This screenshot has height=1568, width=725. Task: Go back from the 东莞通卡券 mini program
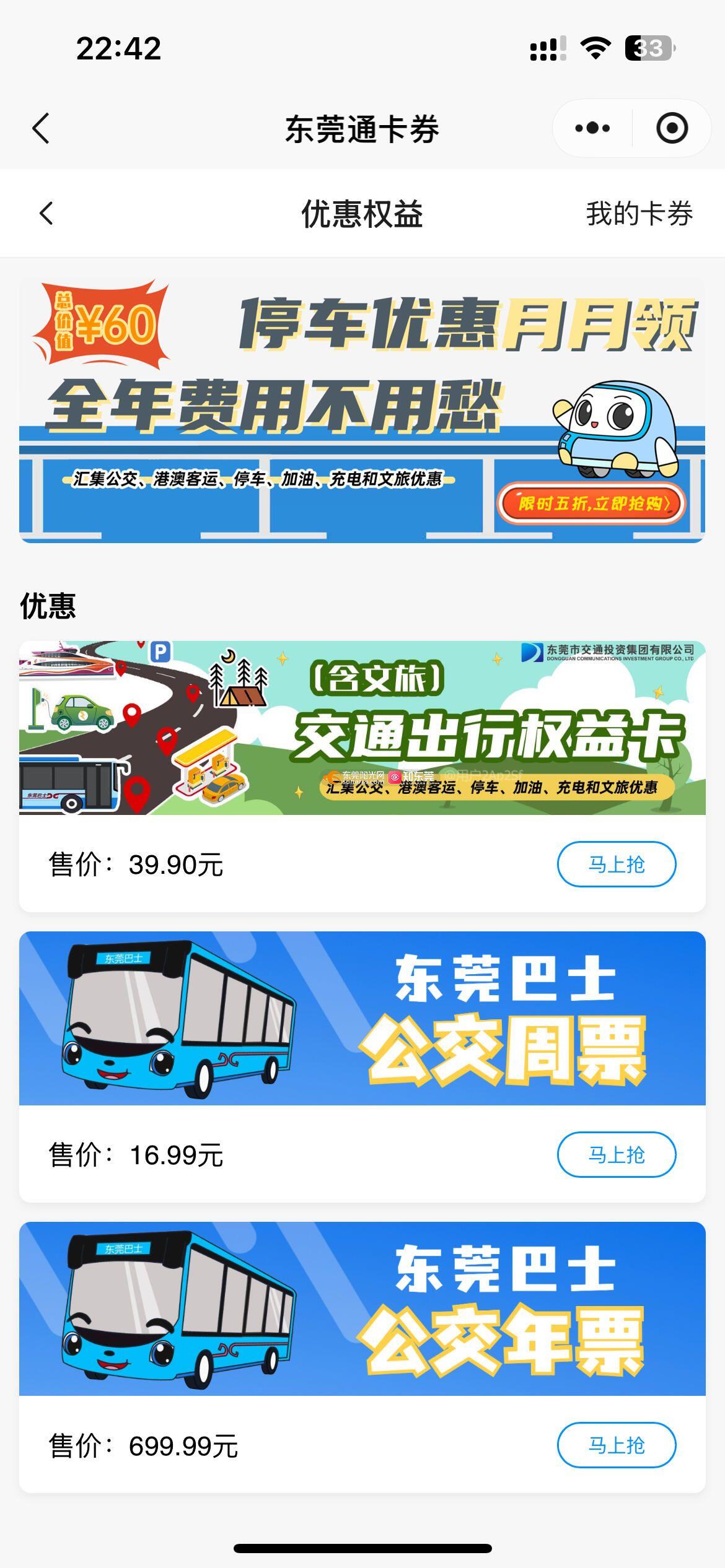pos(41,129)
